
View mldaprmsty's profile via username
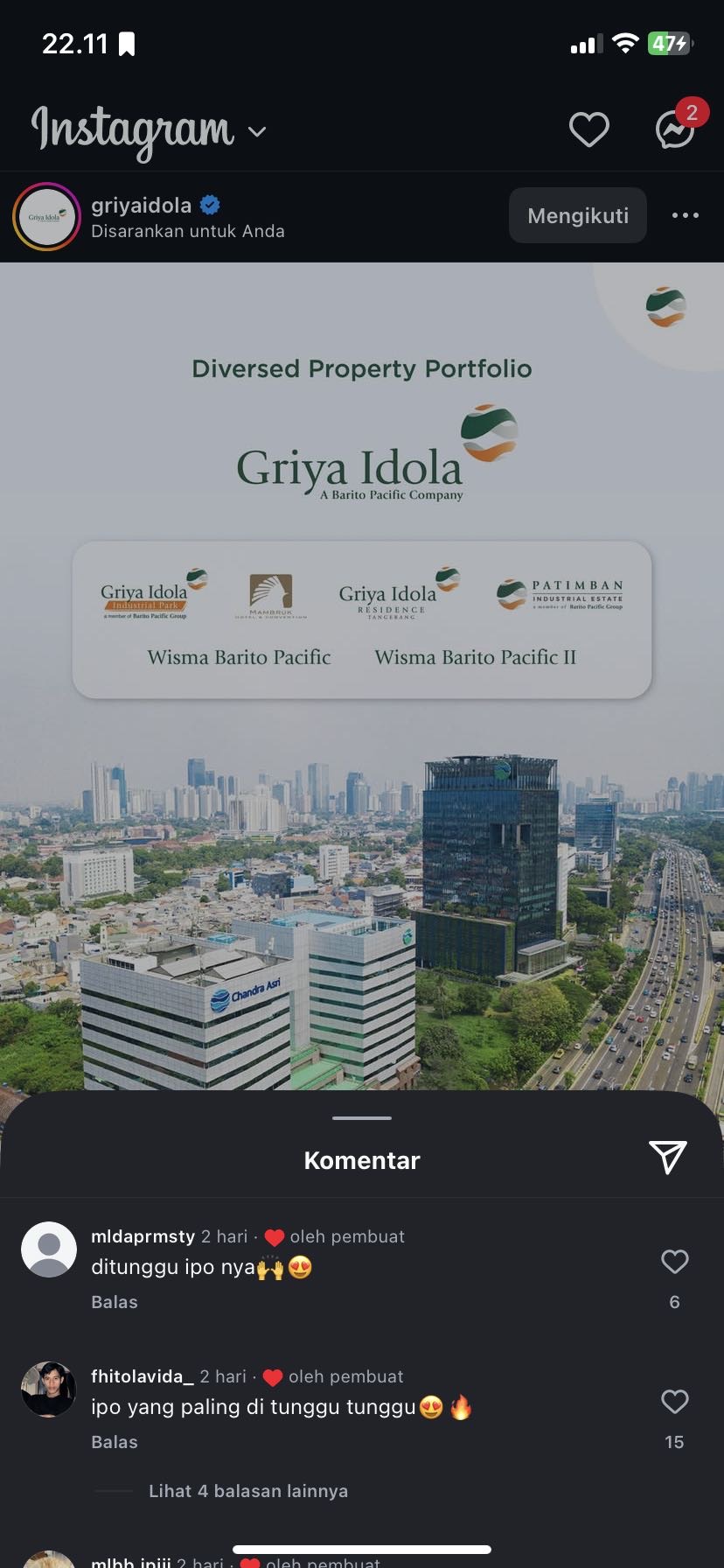pos(143,1236)
